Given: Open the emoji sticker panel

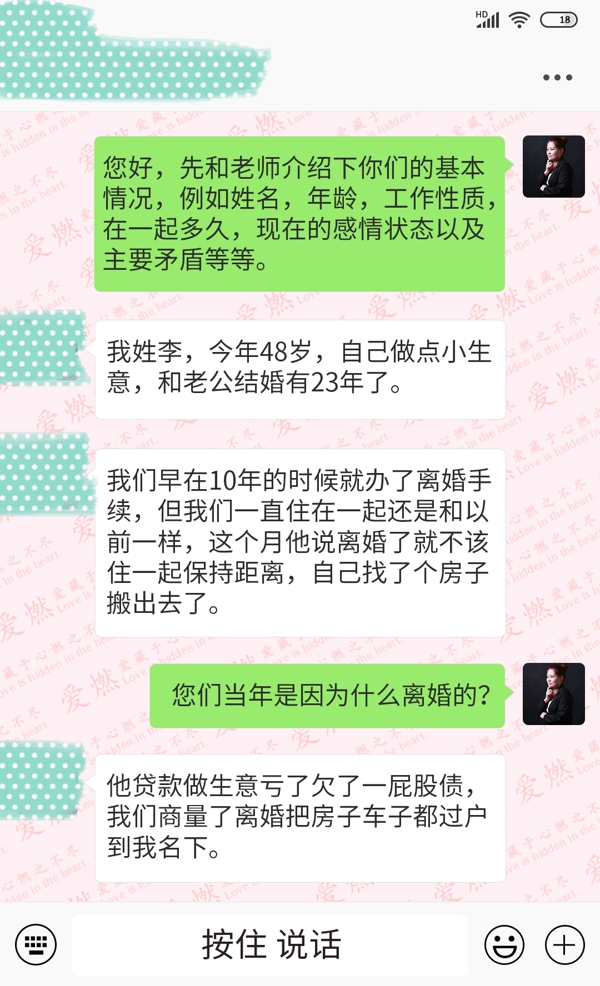Looking at the screenshot, I should [x=504, y=944].
